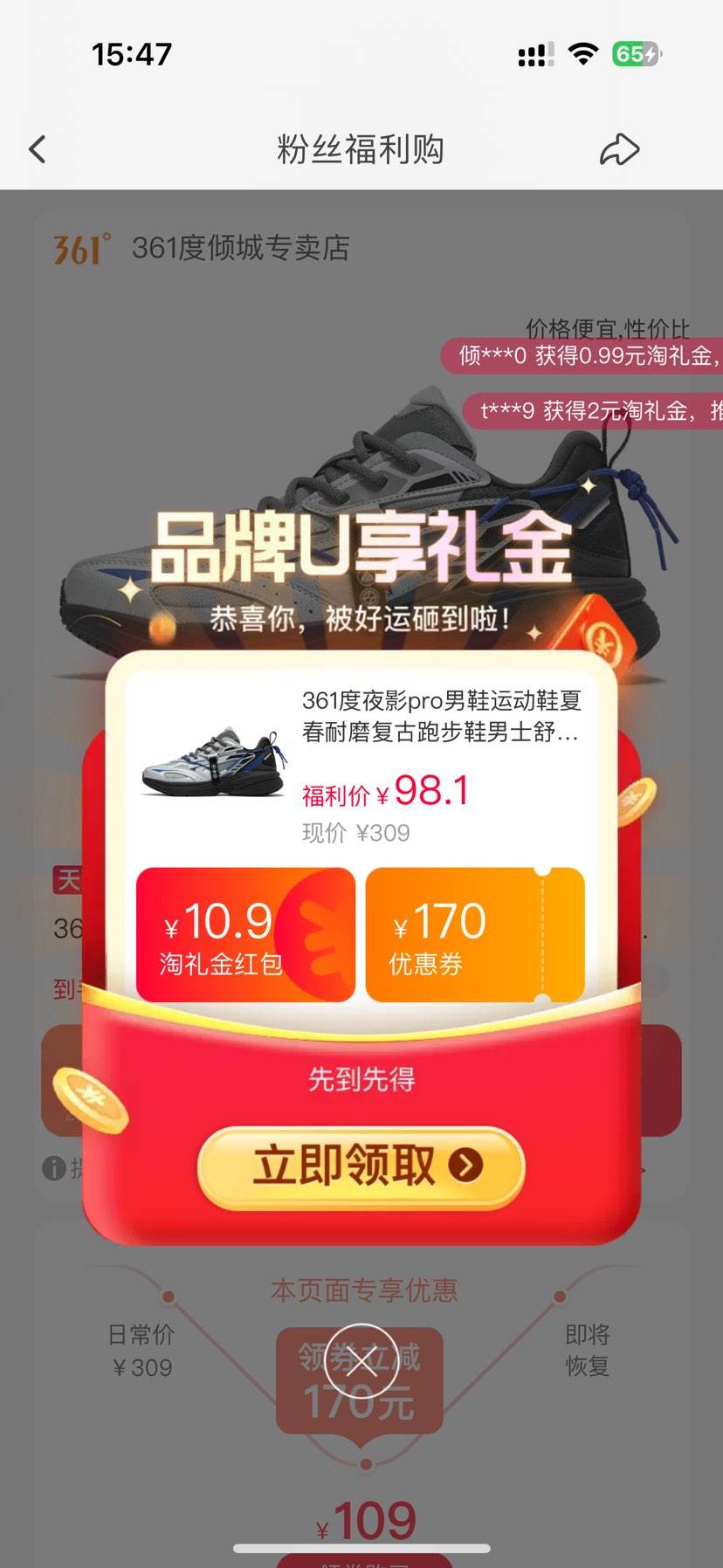Select the ¥10.9 淘礼金红包 coupon
The width and height of the screenshot is (723, 1568).
(245, 934)
